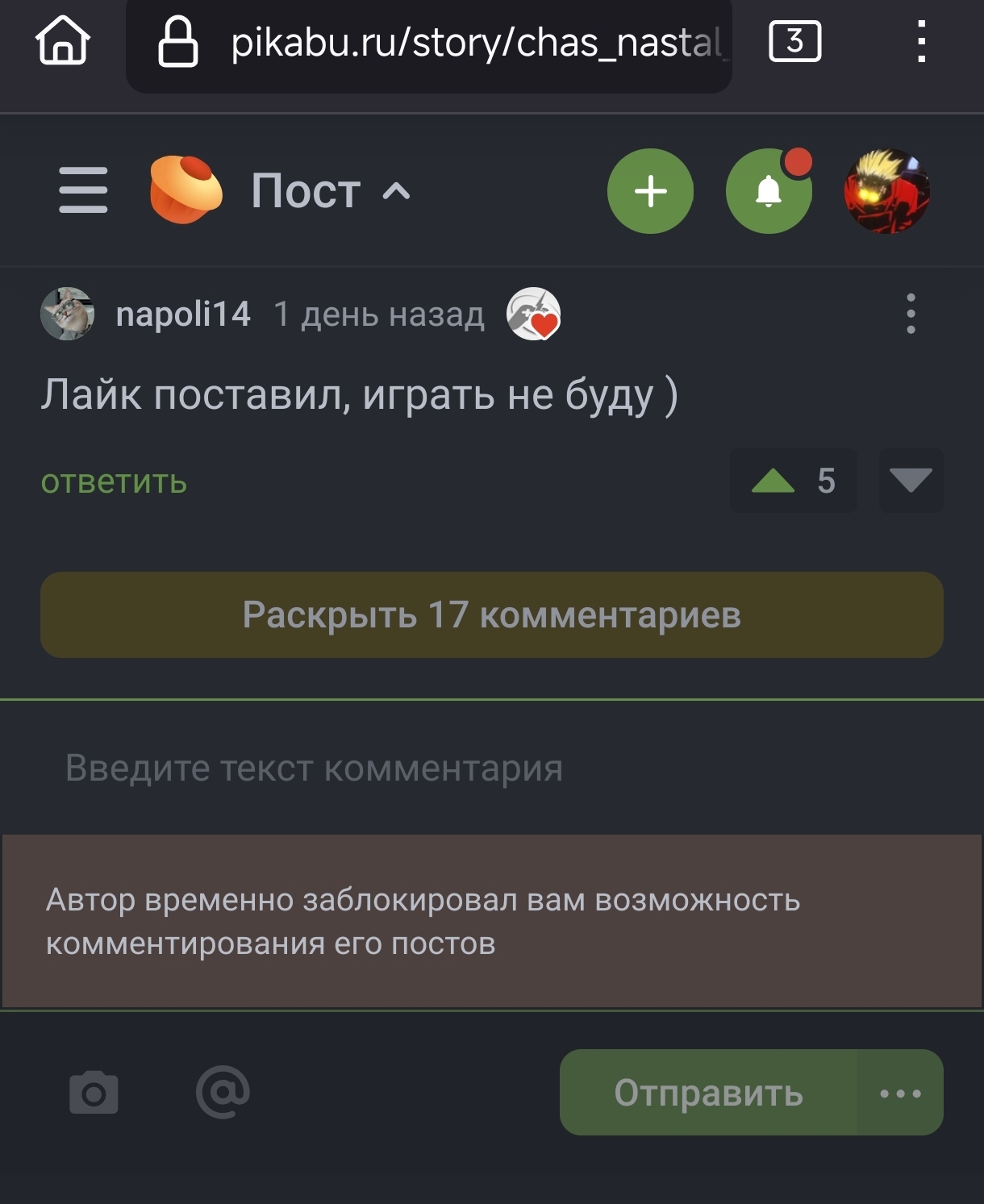Open options menu for napoli14's comment
The image size is (984, 1204).
(x=911, y=314)
